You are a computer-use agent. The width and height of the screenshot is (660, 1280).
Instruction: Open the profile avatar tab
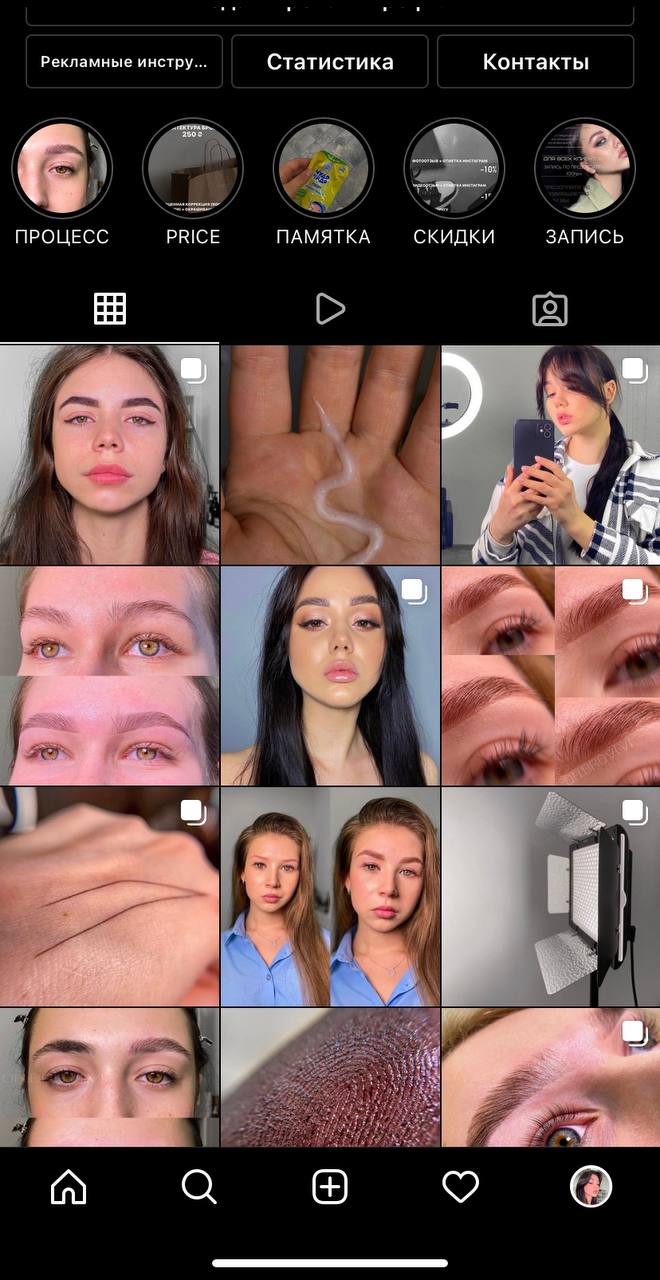click(x=591, y=1187)
